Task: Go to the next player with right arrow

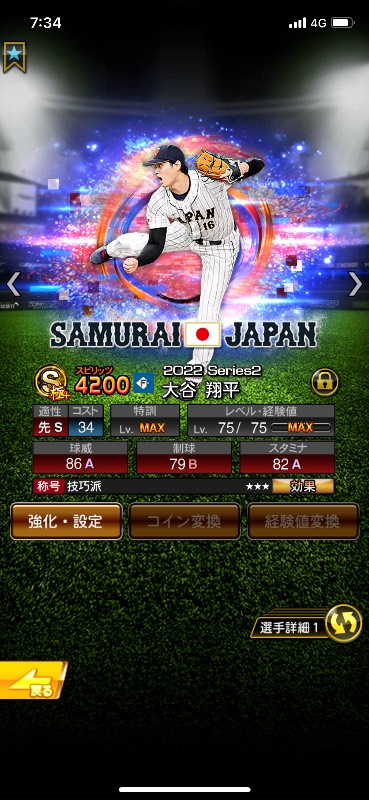Action: pyautogui.click(x=355, y=284)
